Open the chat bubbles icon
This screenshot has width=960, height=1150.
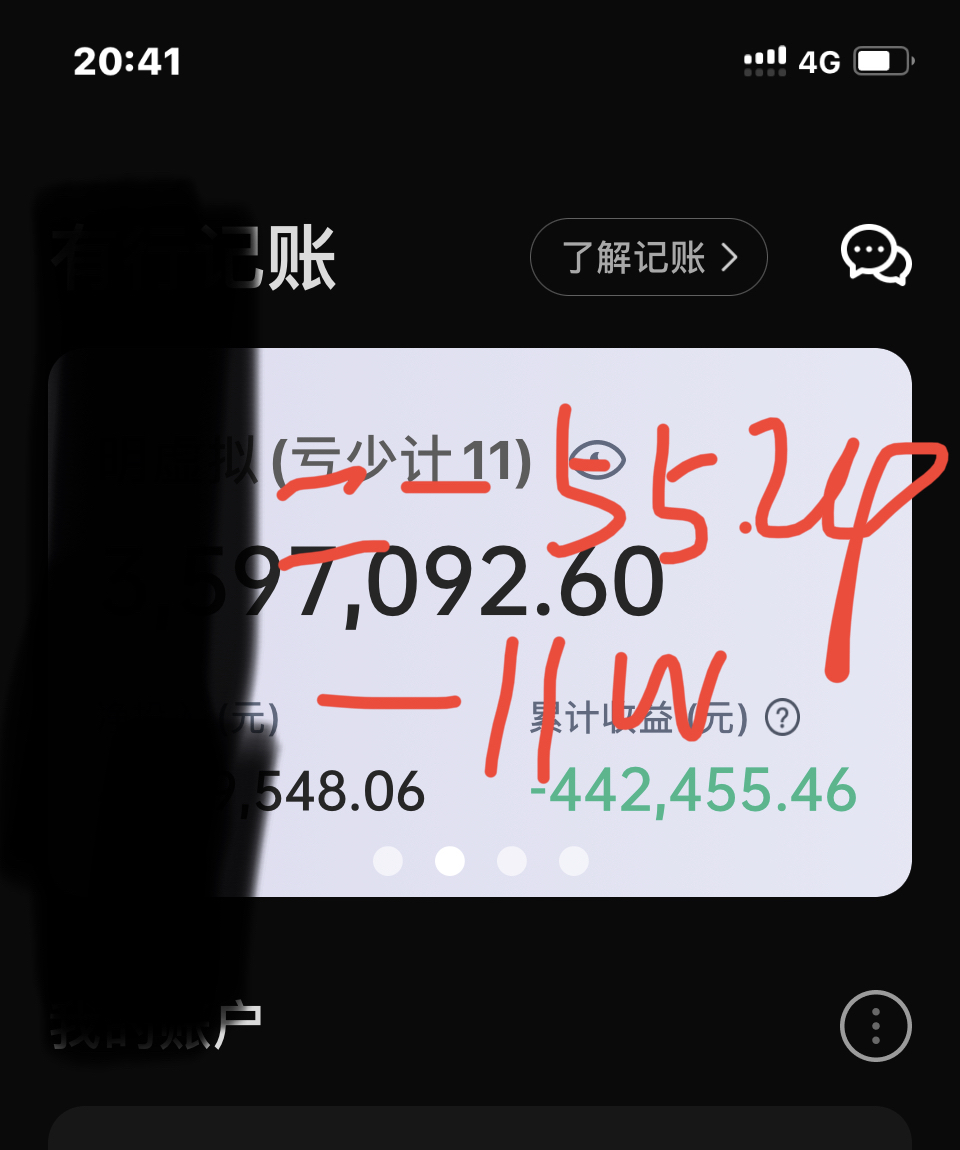(x=875, y=256)
